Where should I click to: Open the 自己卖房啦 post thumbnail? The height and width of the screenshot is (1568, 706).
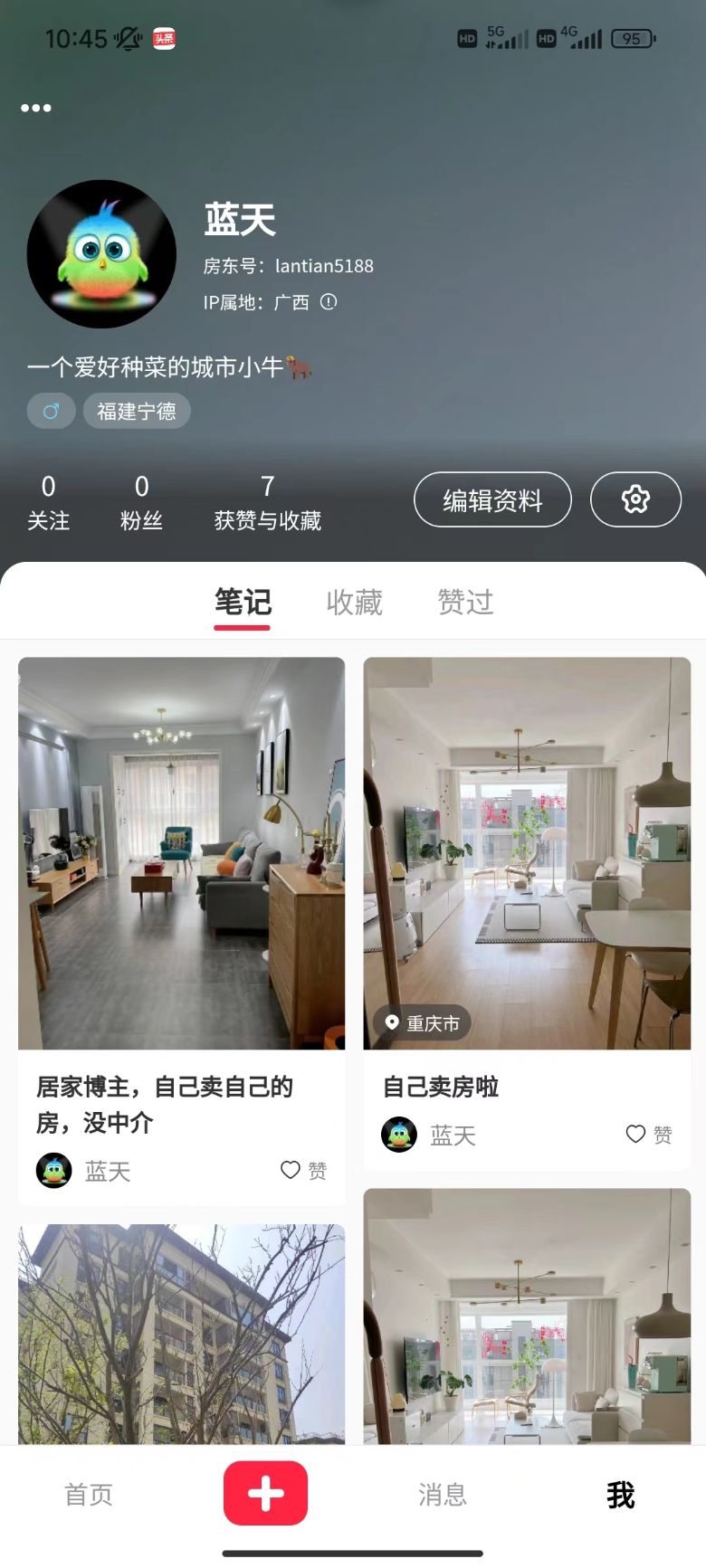(x=527, y=851)
